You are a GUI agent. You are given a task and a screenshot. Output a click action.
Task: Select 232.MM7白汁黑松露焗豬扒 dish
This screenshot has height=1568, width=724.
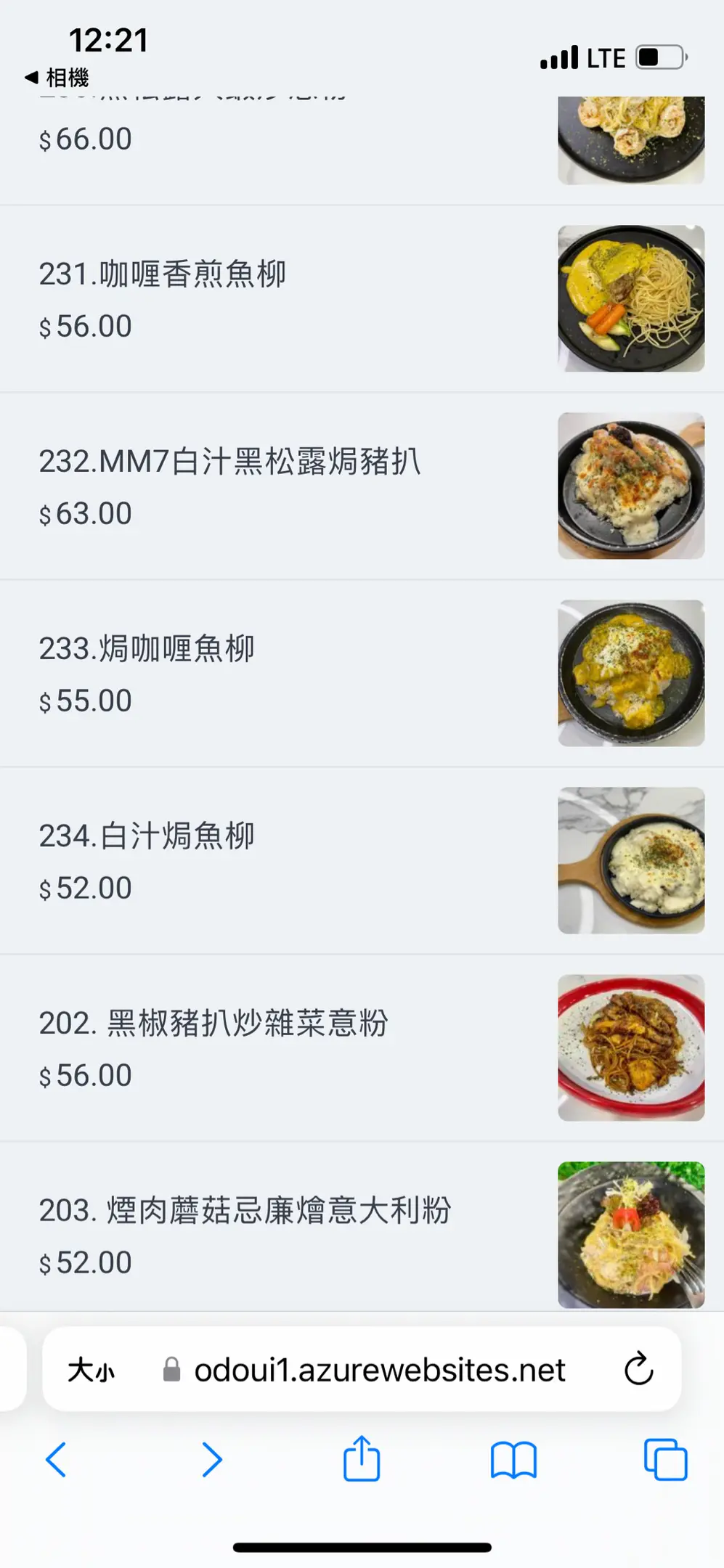tap(229, 462)
